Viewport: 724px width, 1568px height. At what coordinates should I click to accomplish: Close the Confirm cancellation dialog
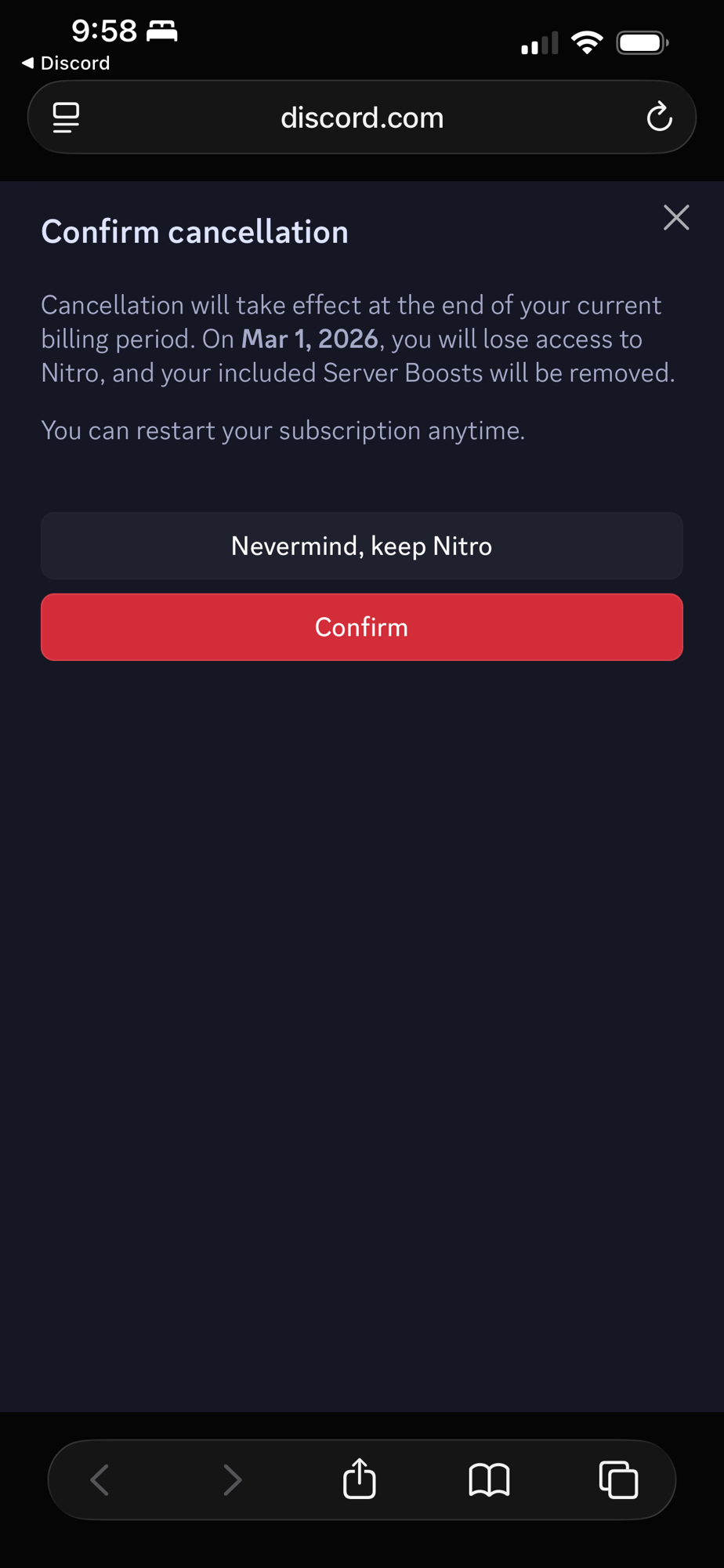click(675, 217)
